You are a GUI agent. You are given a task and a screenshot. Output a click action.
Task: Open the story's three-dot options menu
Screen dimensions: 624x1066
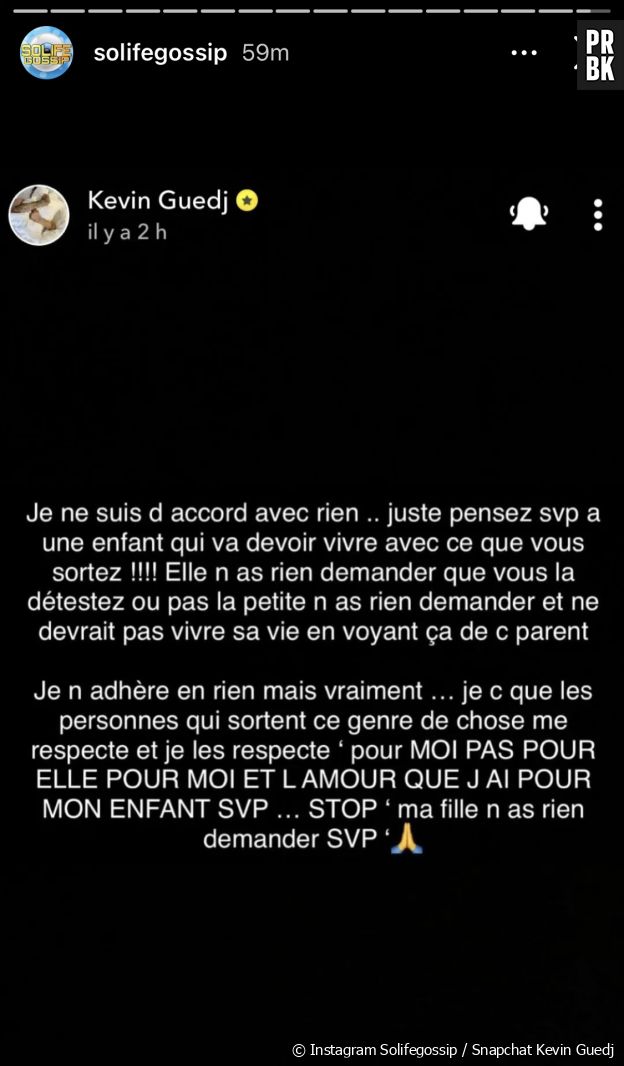[x=524, y=53]
